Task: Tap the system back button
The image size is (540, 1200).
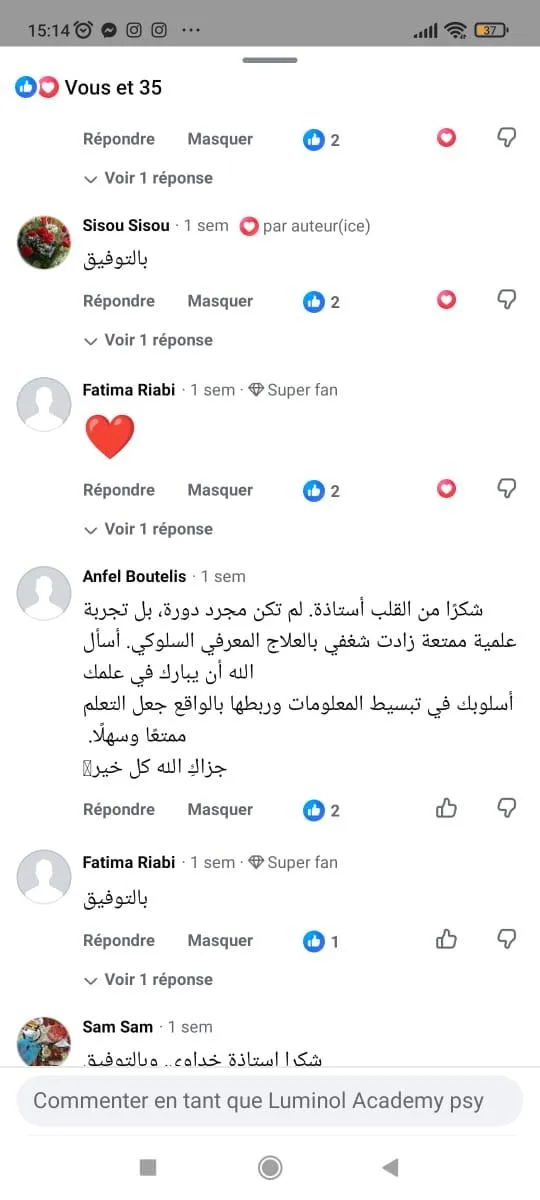Action: tap(391, 1167)
